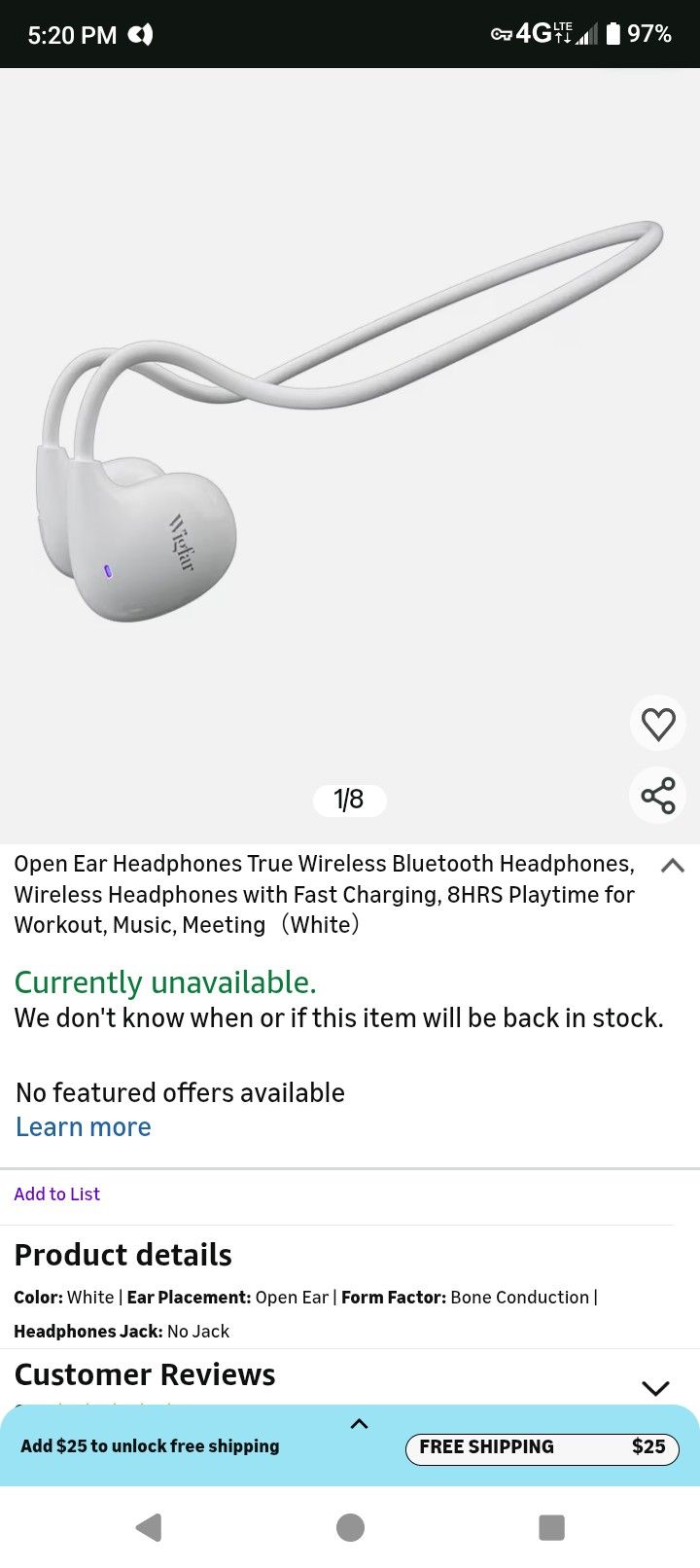700x1568 pixels.
Task: Tap the audio output icon near the clock
Action: click(x=139, y=32)
